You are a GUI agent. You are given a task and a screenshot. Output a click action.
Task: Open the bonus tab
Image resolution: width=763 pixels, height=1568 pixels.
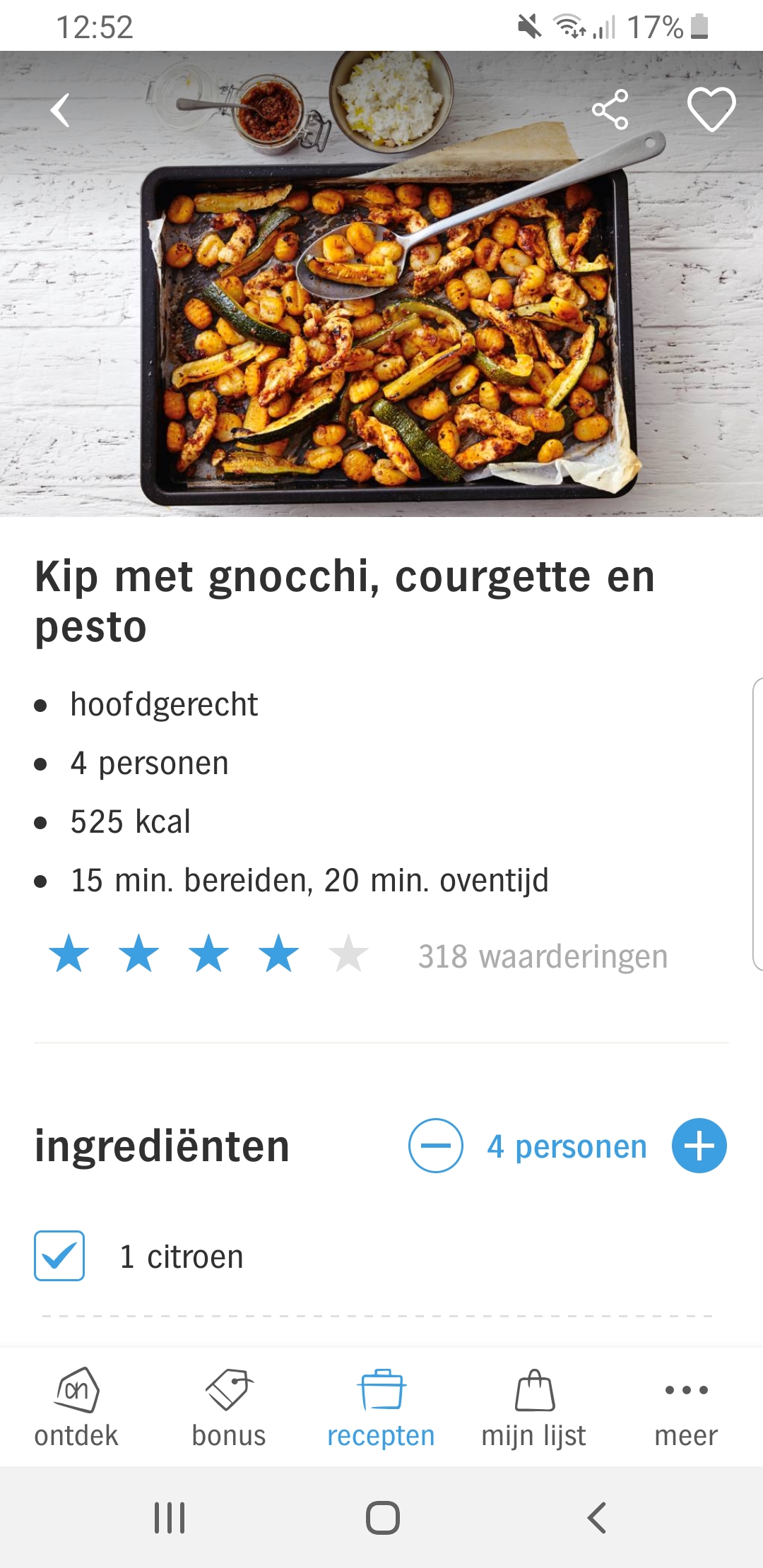coord(229,1407)
